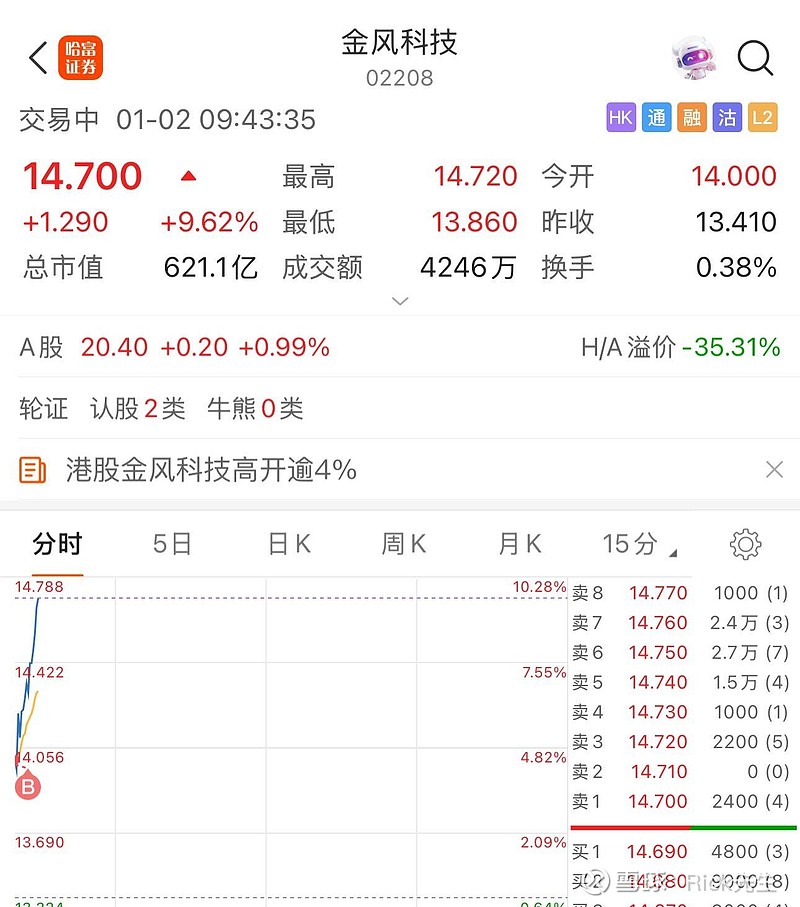Switch to 5日 chart tab
800x907 pixels.
pyautogui.click(x=172, y=544)
